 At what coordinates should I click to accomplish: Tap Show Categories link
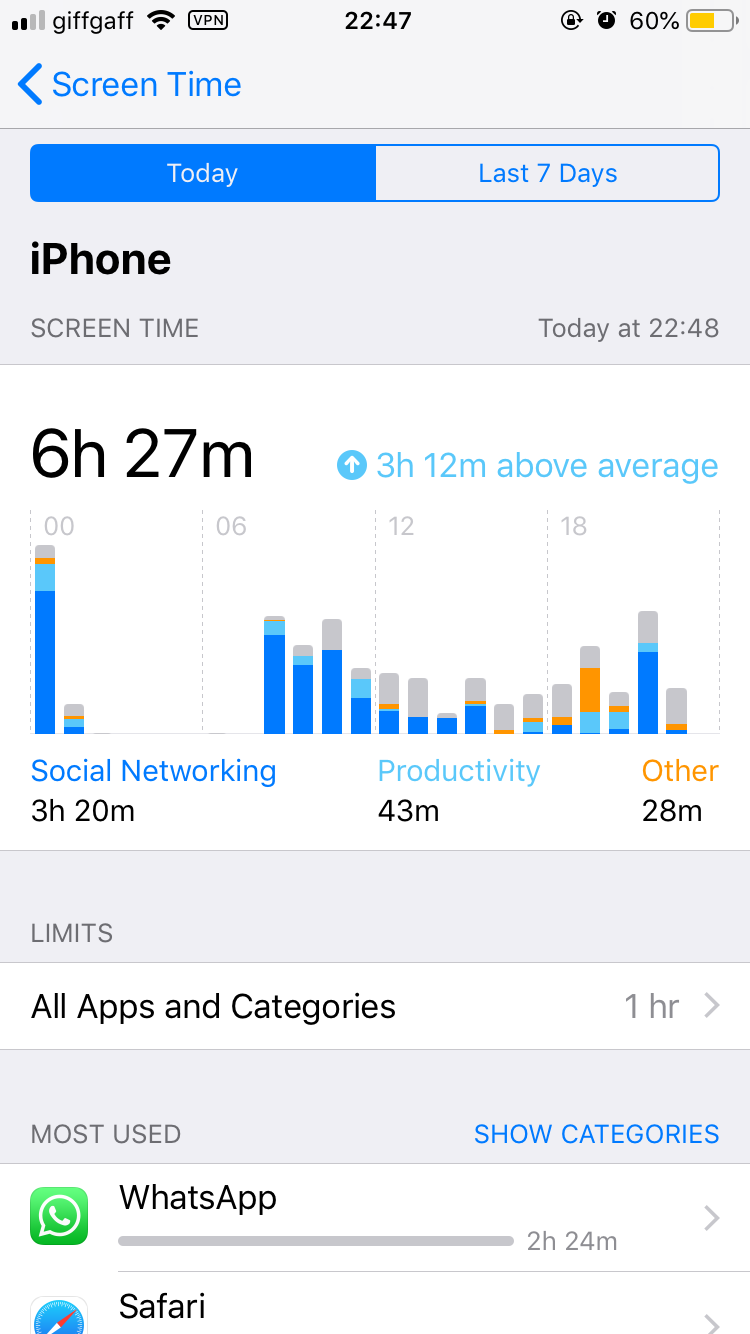pos(596,1134)
